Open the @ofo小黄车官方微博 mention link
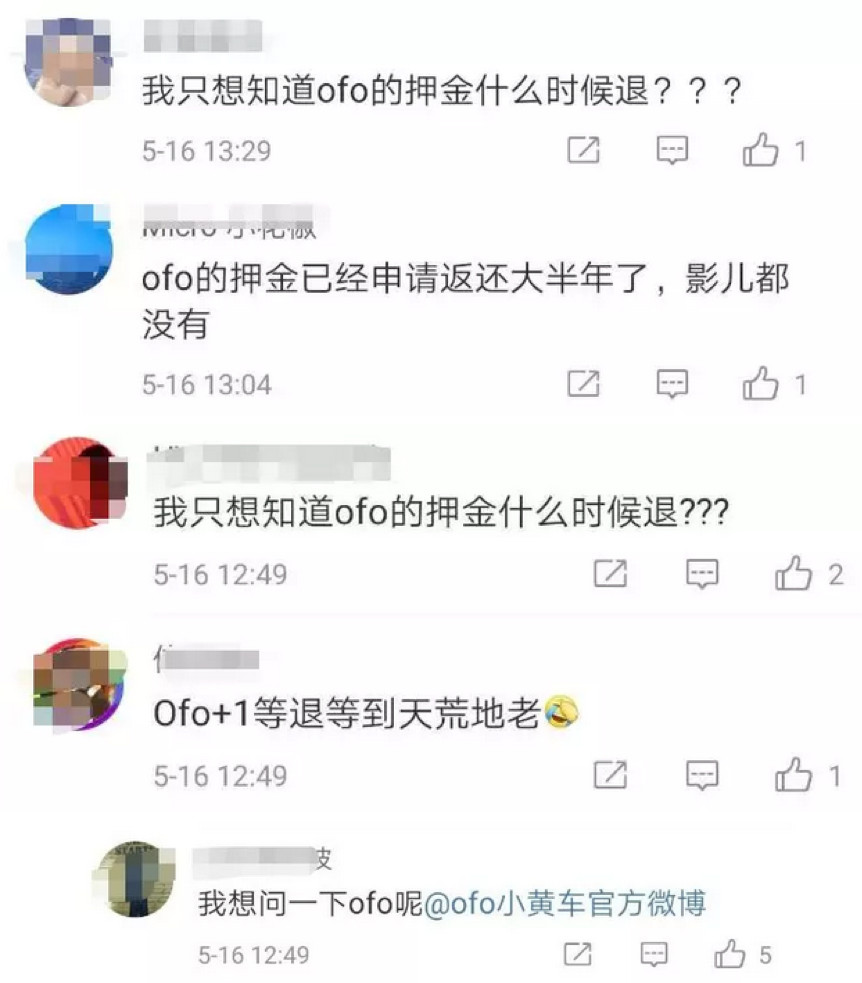Image resolution: width=862 pixels, height=983 pixels. (565, 904)
